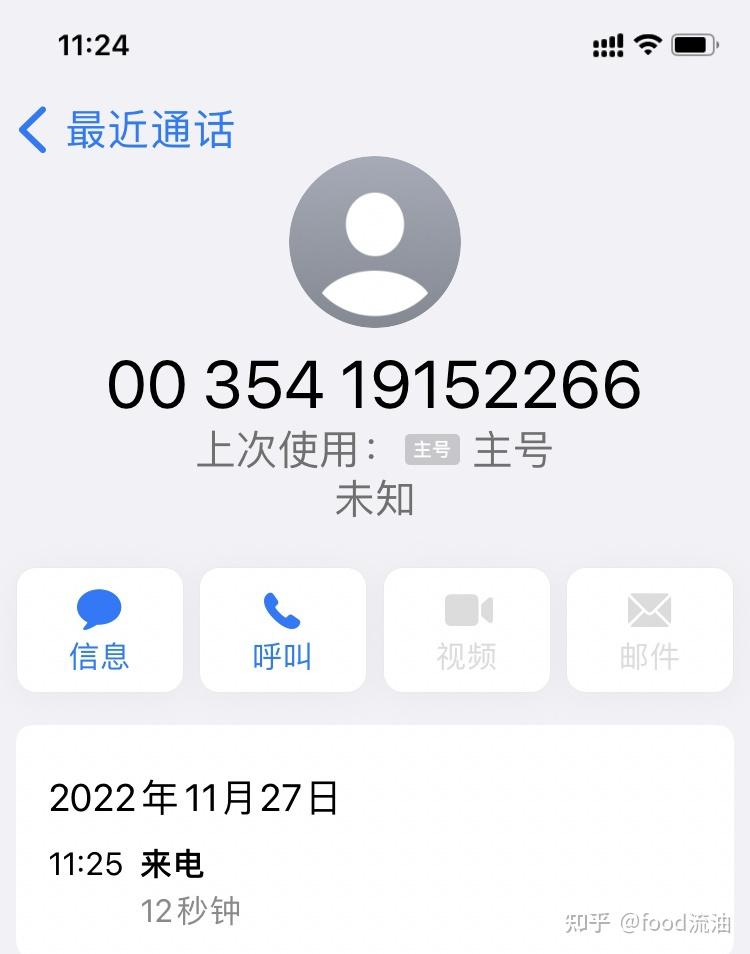750x954 pixels.
Task: Go back to 最近通话 list
Action: (127, 130)
